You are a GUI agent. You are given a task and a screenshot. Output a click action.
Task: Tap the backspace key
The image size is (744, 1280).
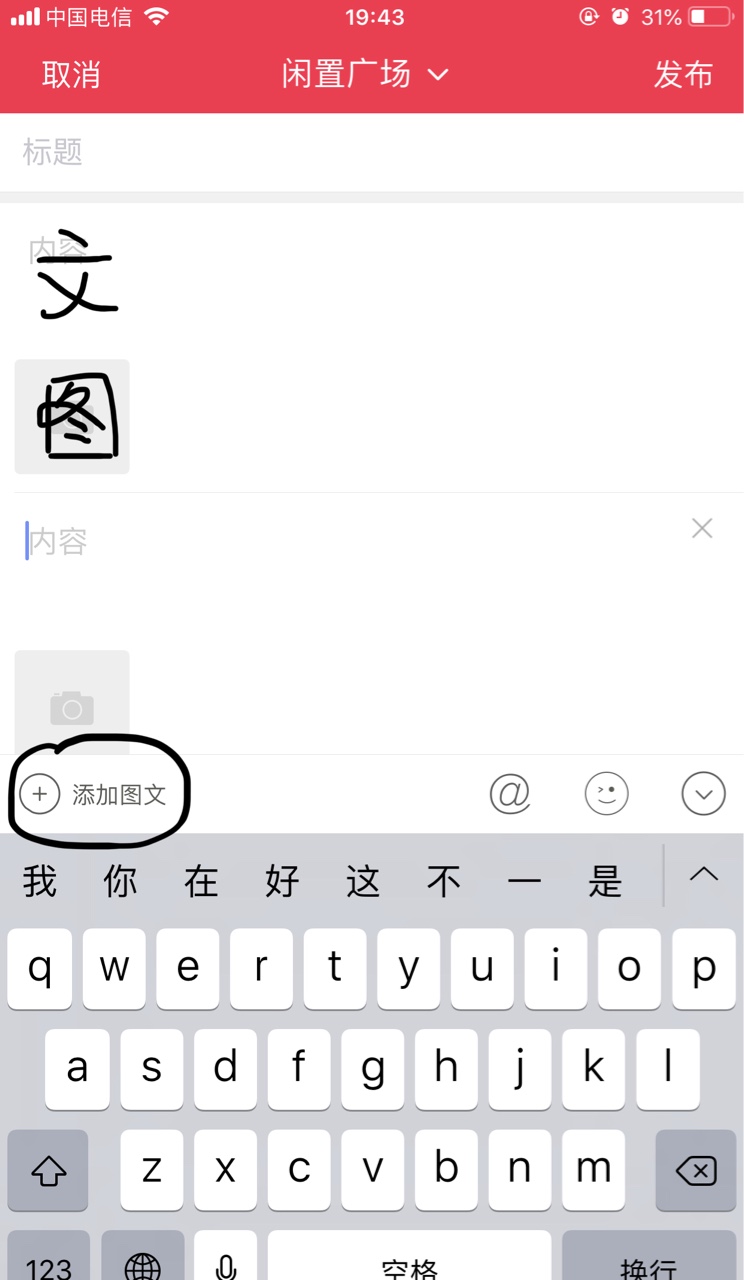pos(696,1171)
